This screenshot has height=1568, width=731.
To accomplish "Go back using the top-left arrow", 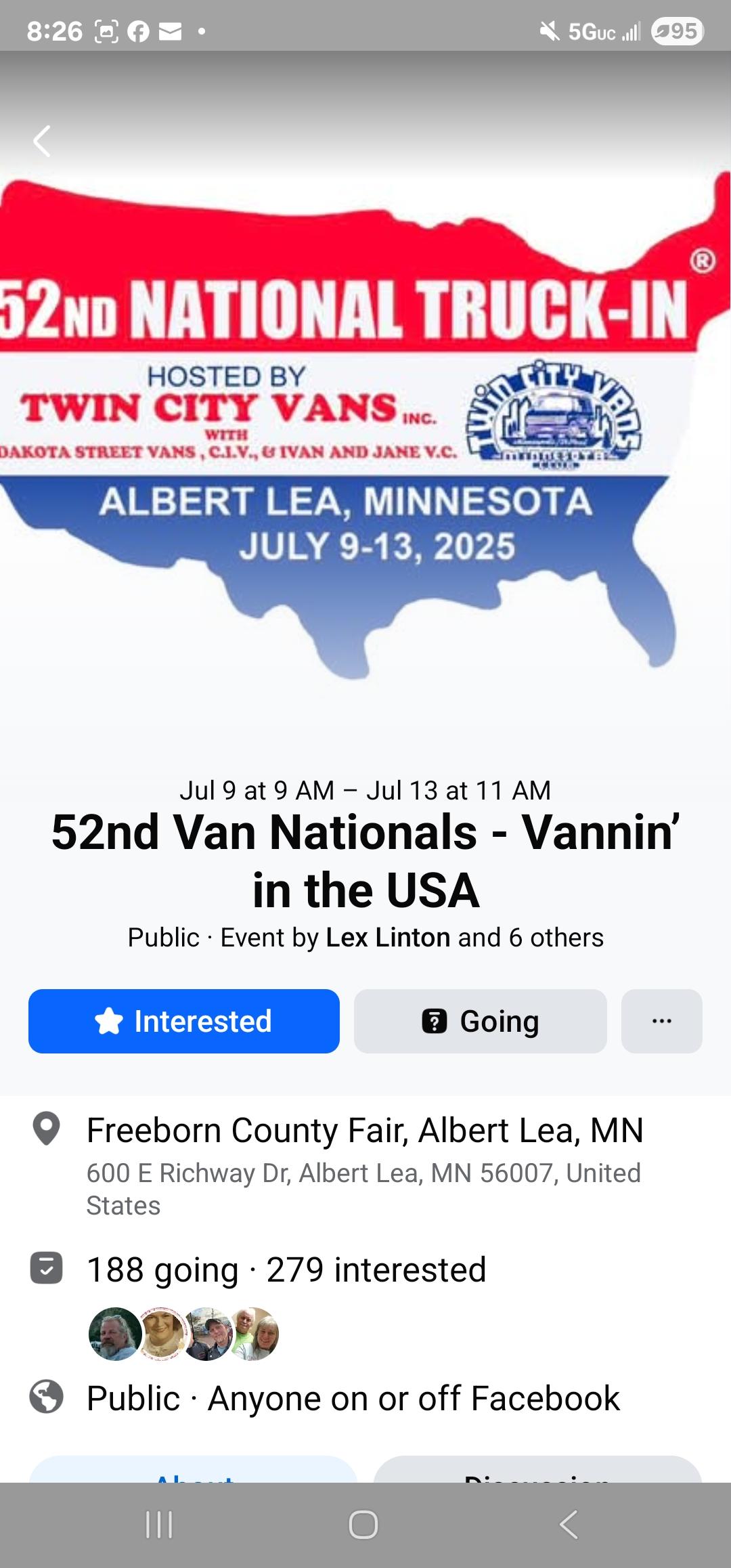I will coord(42,141).
